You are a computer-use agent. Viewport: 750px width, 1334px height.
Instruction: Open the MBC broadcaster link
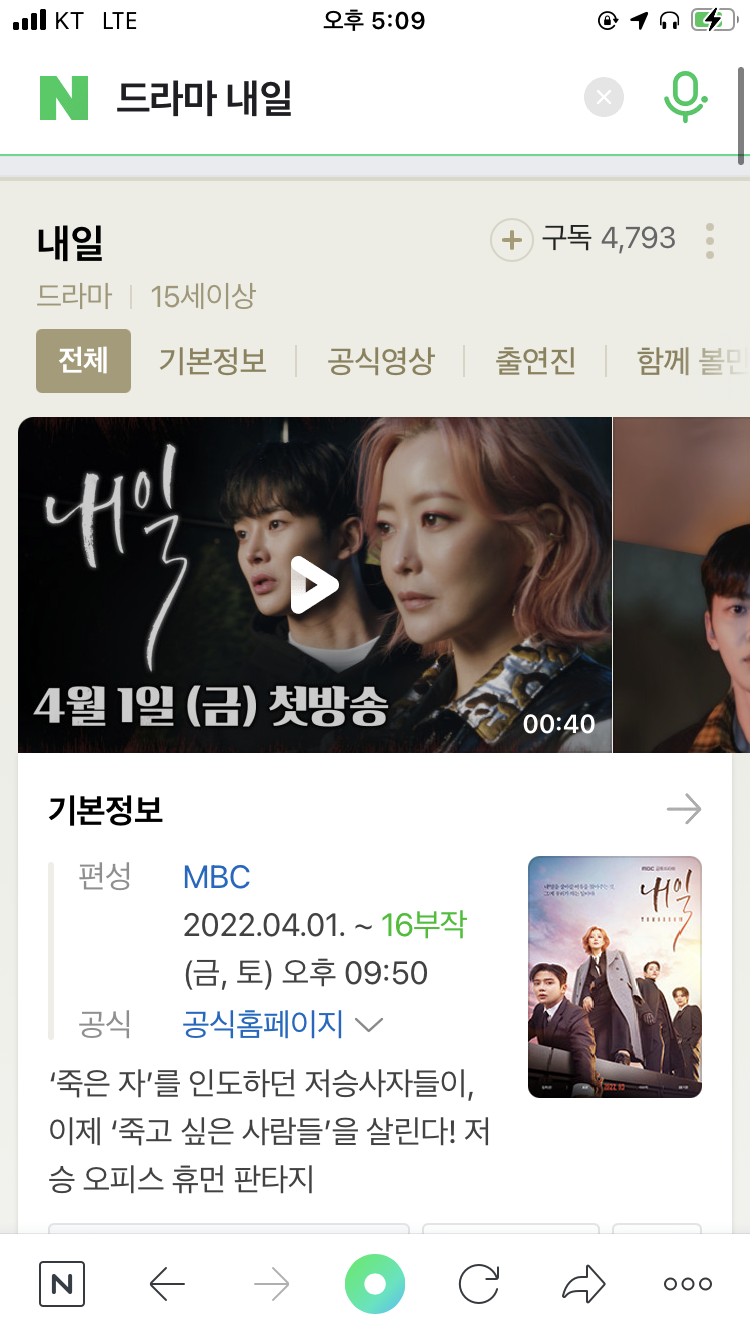pos(216,877)
